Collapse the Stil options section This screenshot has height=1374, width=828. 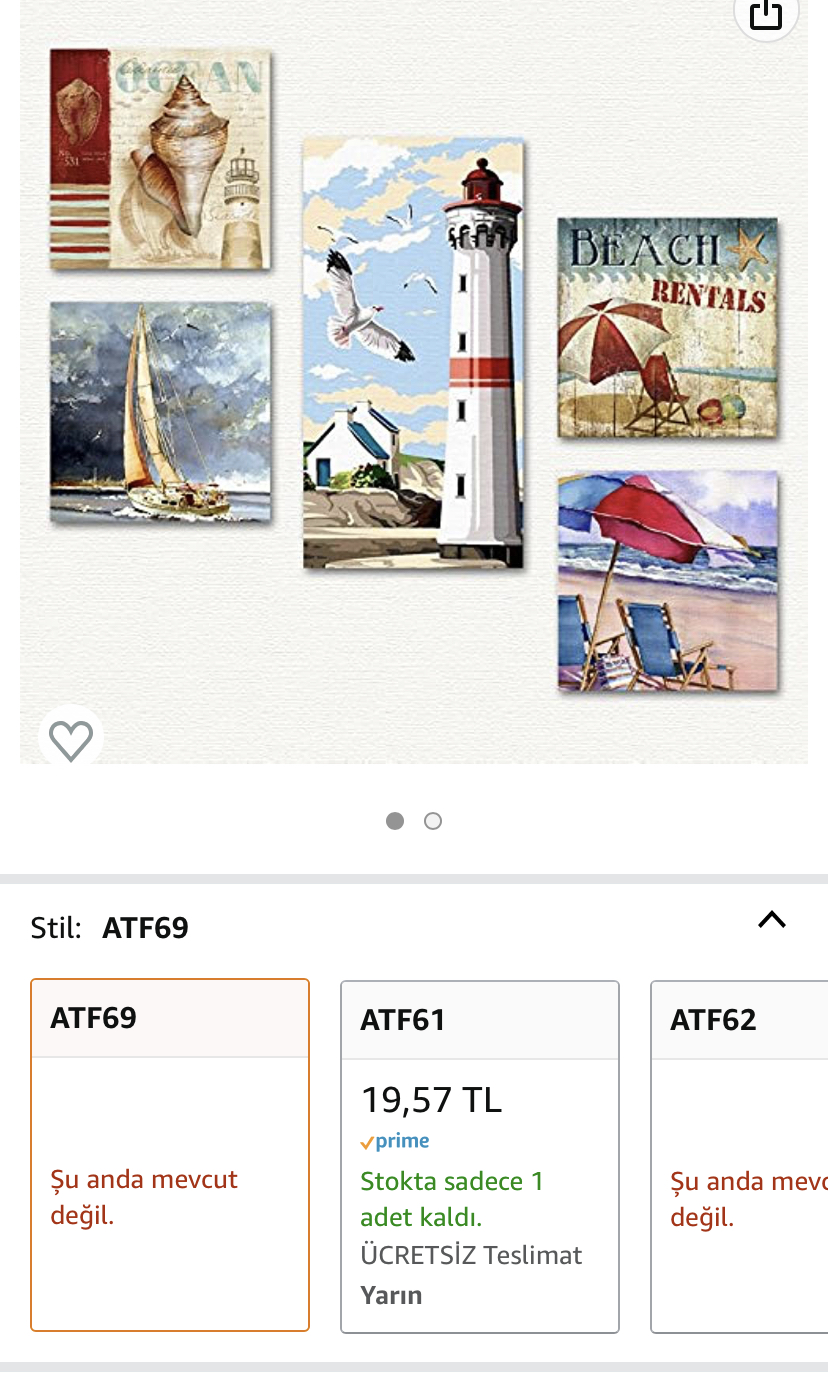pyautogui.click(x=771, y=920)
